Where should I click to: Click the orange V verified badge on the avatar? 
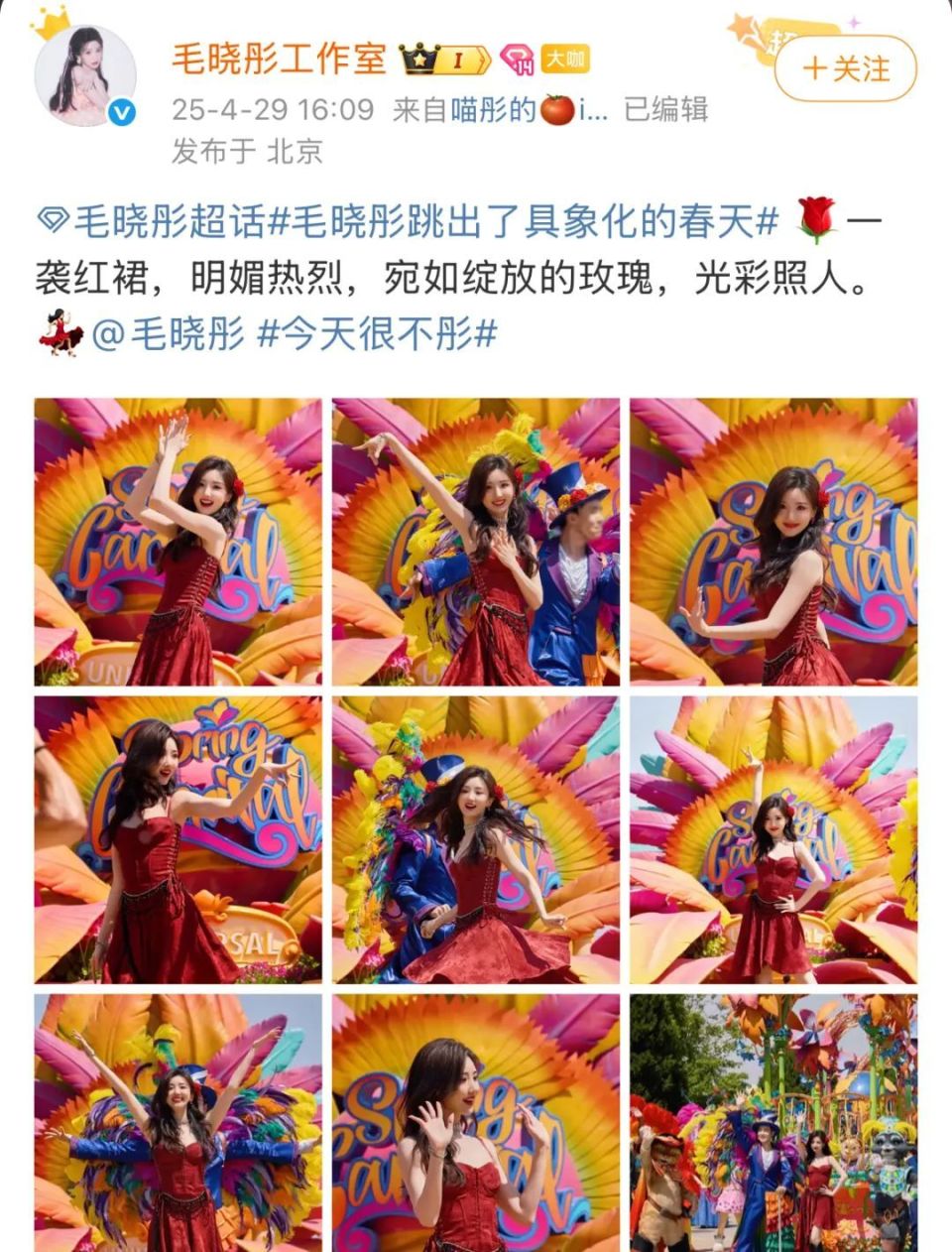pos(120,112)
